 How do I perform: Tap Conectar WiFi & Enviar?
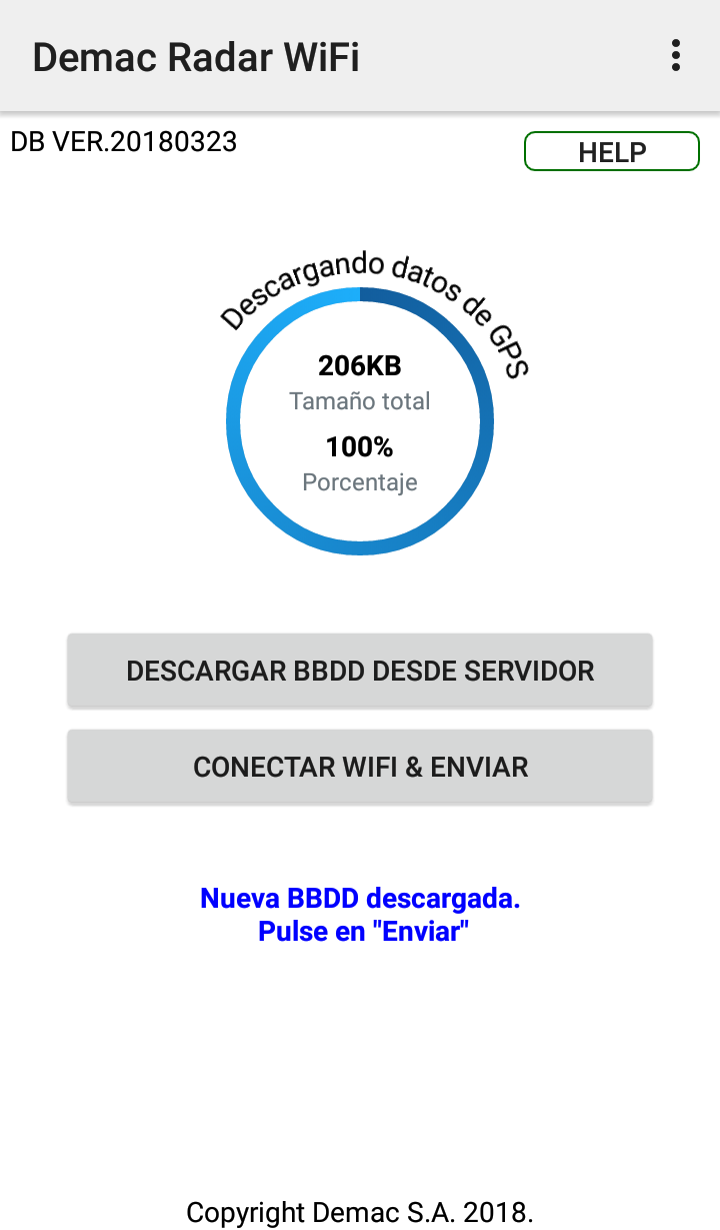360,767
